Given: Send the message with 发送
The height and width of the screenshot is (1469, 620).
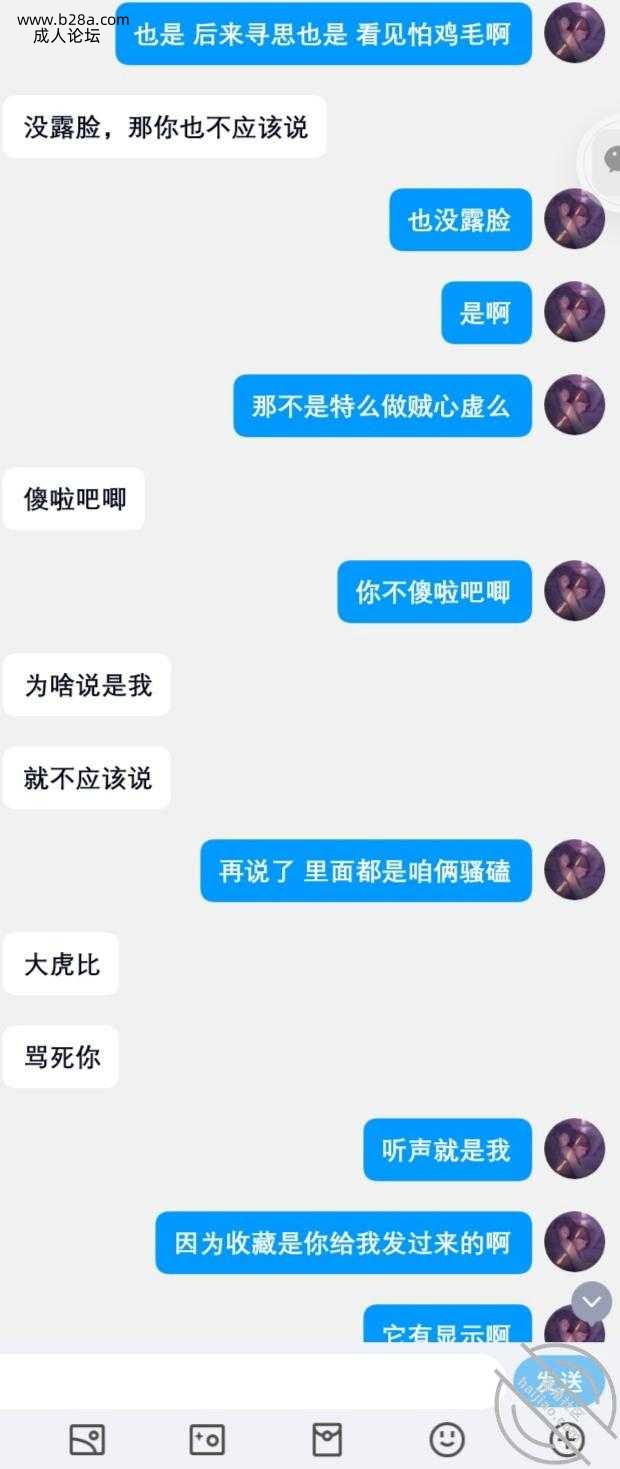Looking at the screenshot, I should tap(559, 1382).
